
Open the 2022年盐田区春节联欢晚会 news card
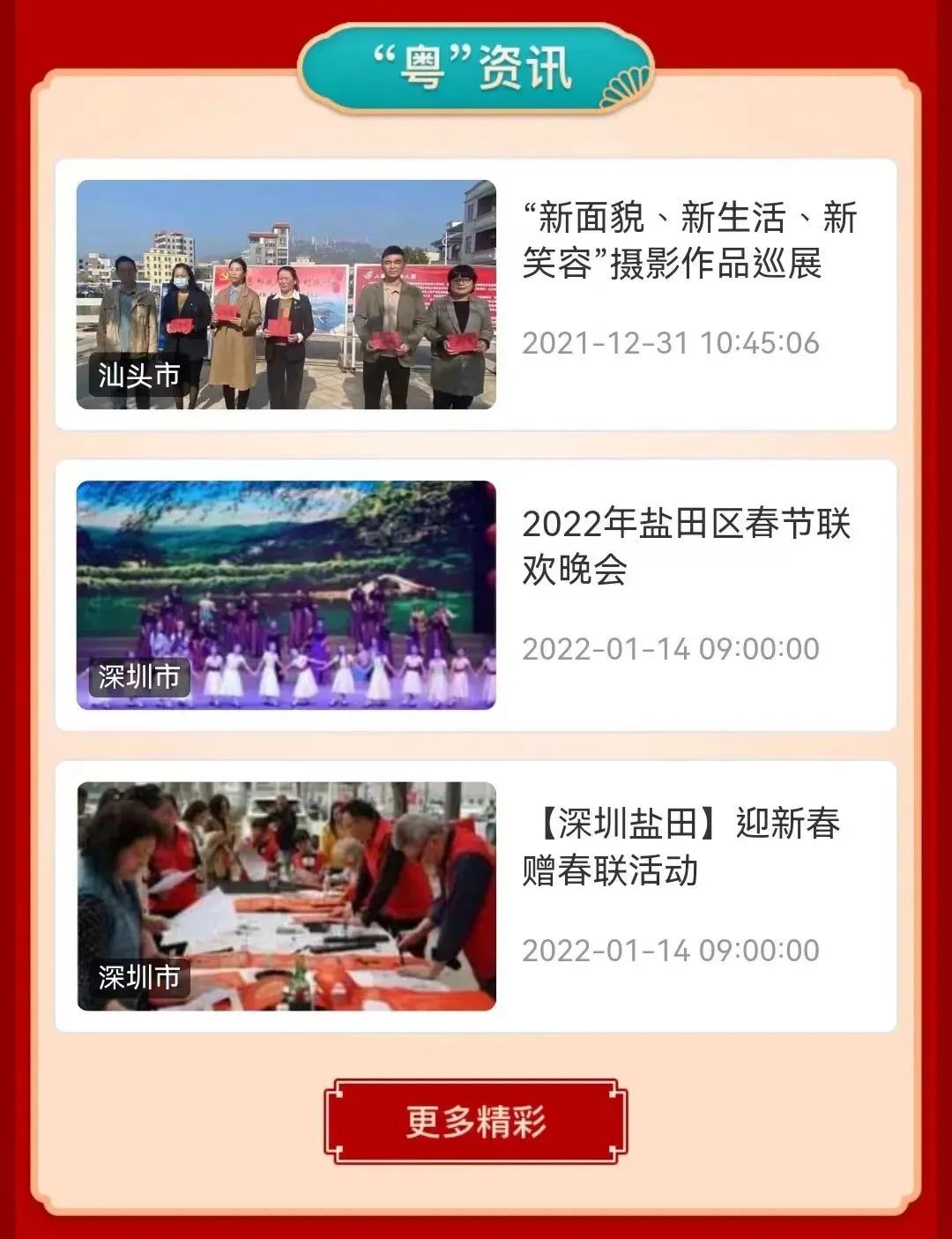(x=686, y=547)
